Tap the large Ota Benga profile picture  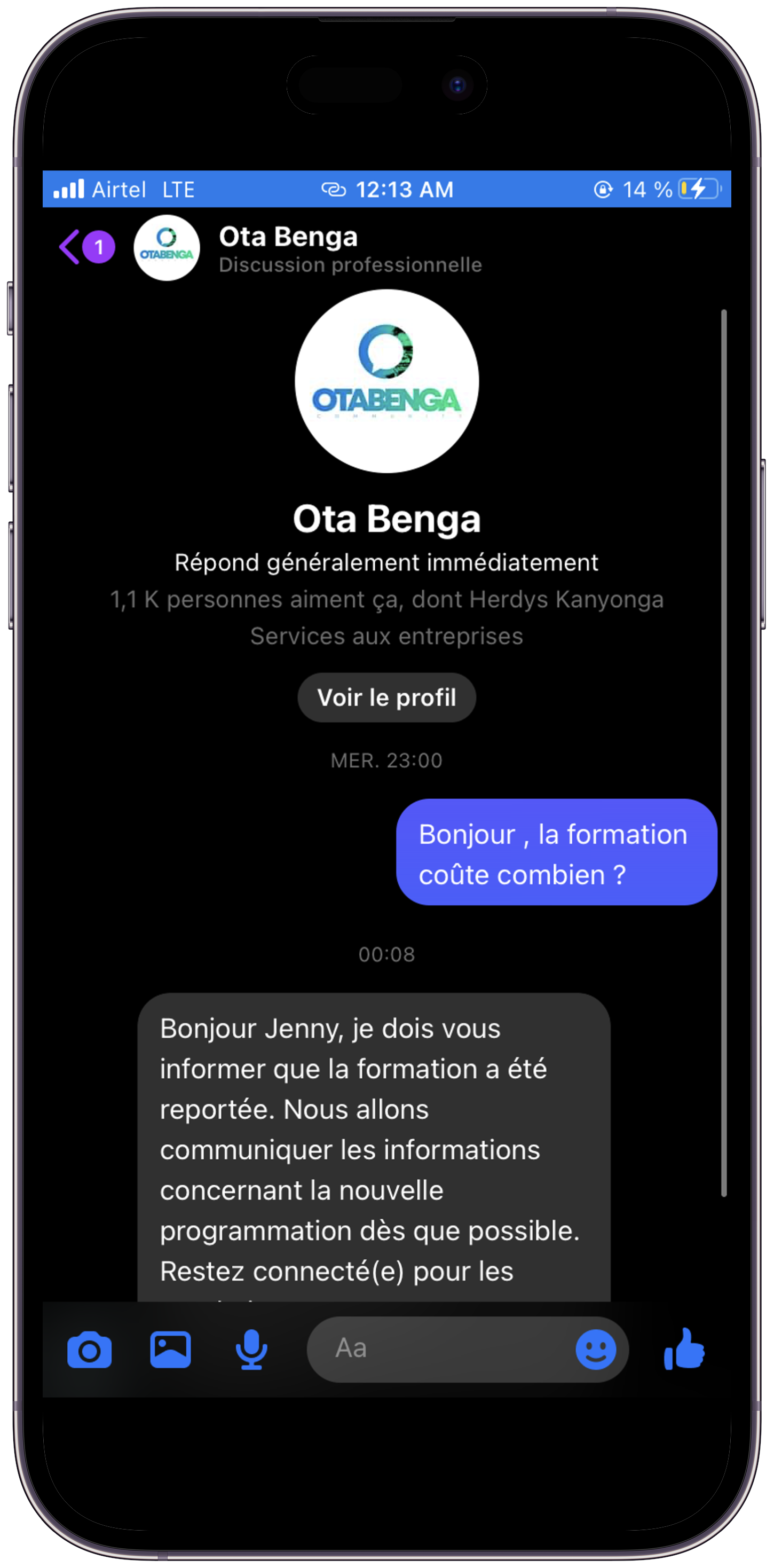[x=386, y=381]
